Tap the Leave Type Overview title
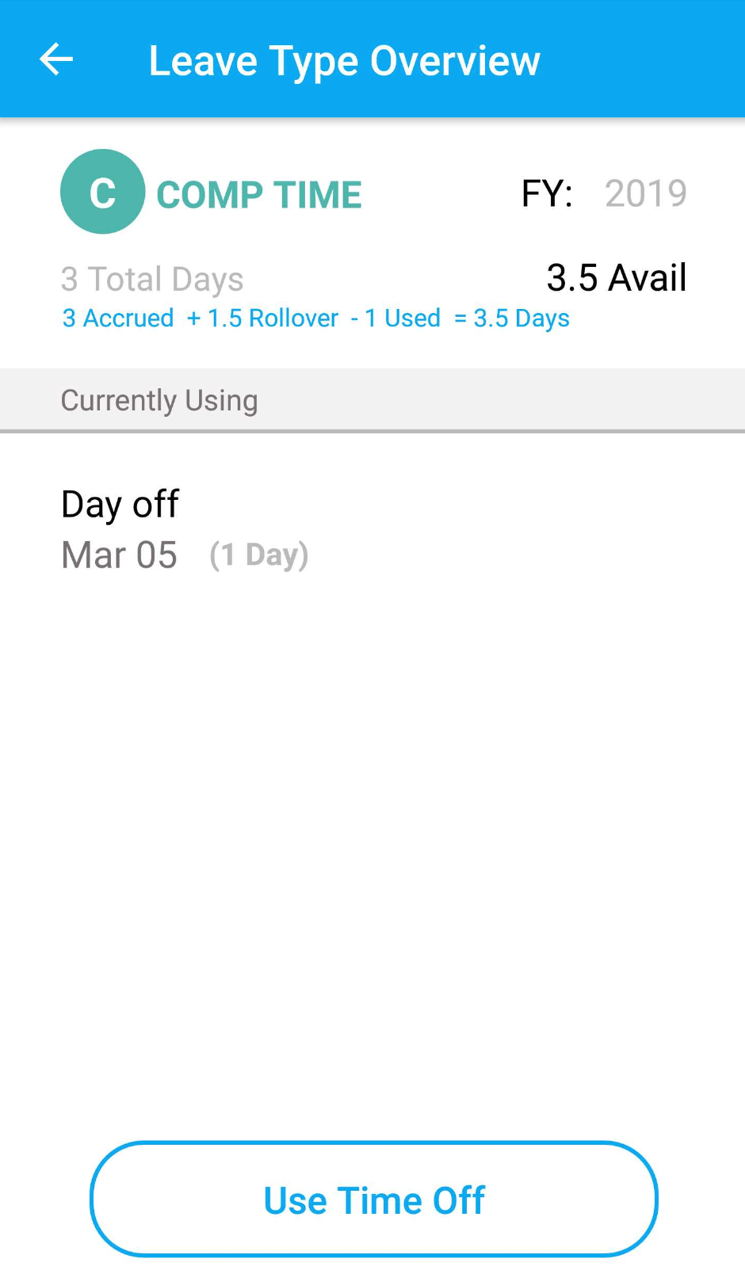 click(344, 60)
